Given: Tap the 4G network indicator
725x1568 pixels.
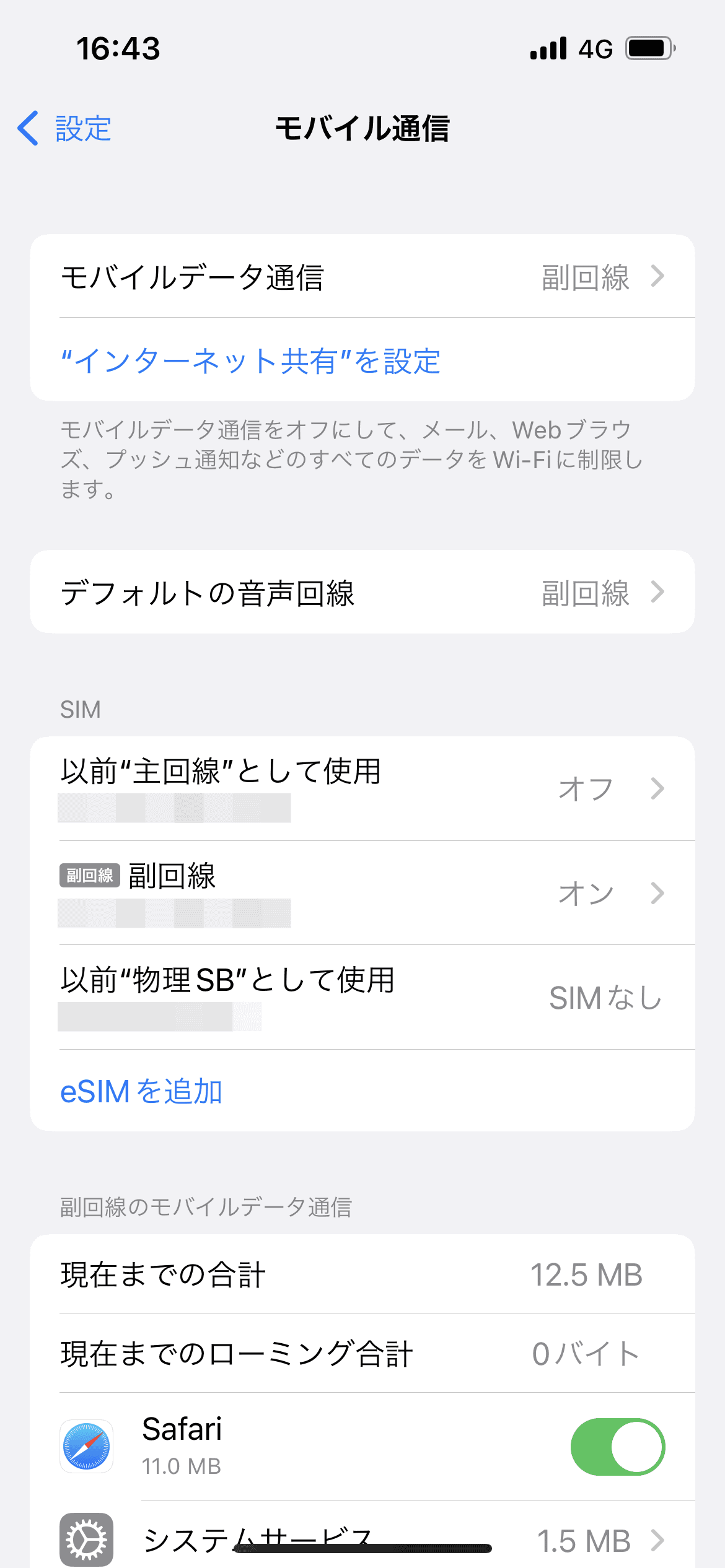Looking at the screenshot, I should pyautogui.click(x=594, y=48).
